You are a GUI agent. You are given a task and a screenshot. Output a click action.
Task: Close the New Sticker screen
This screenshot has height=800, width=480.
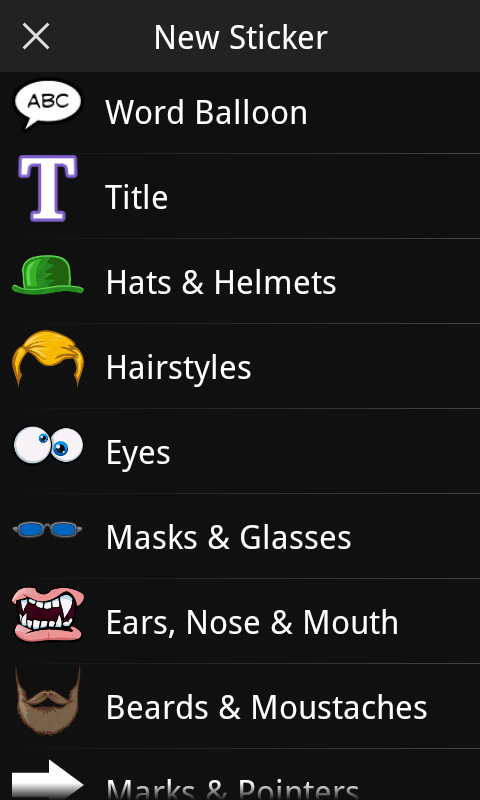[x=36, y=36]
